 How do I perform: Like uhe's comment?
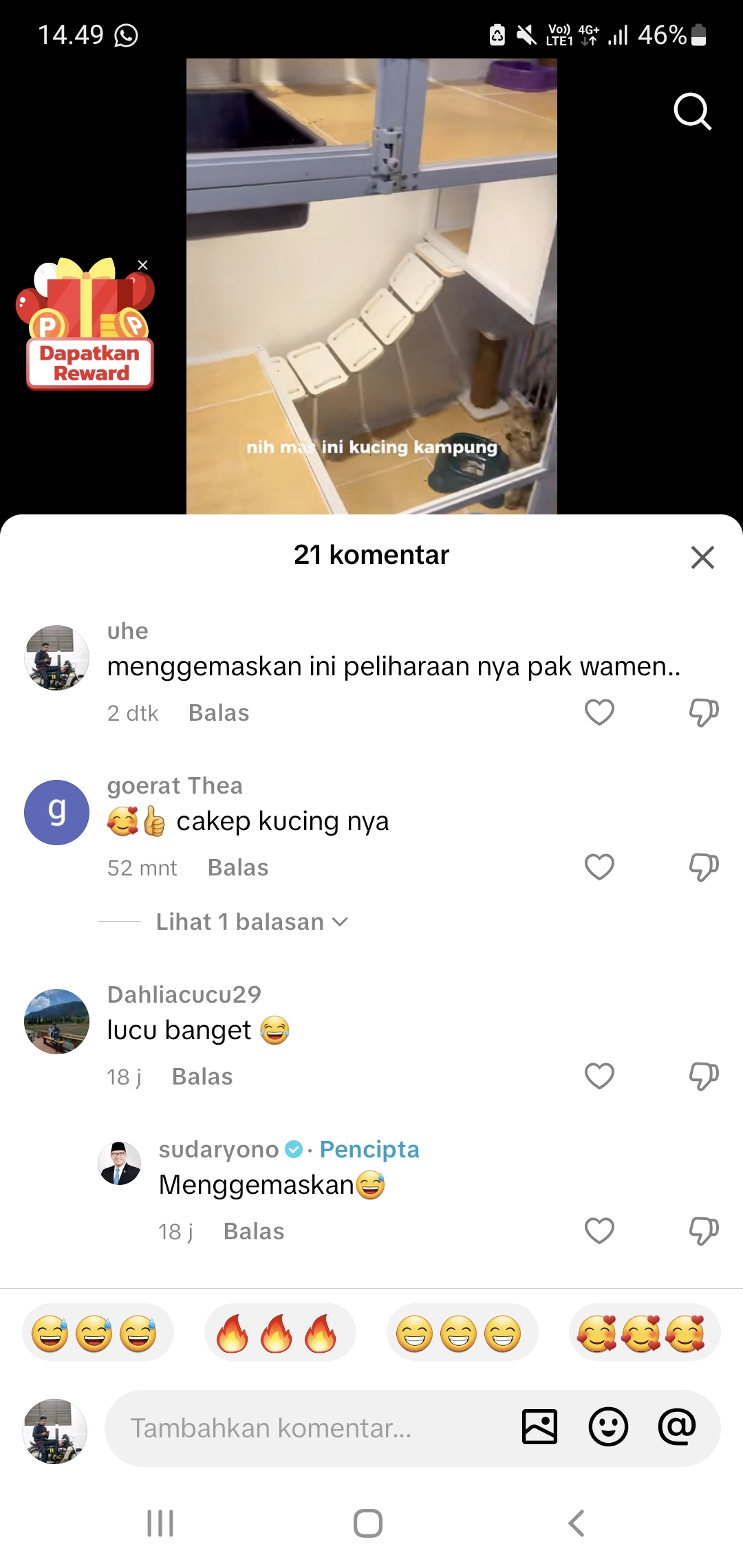599,712
